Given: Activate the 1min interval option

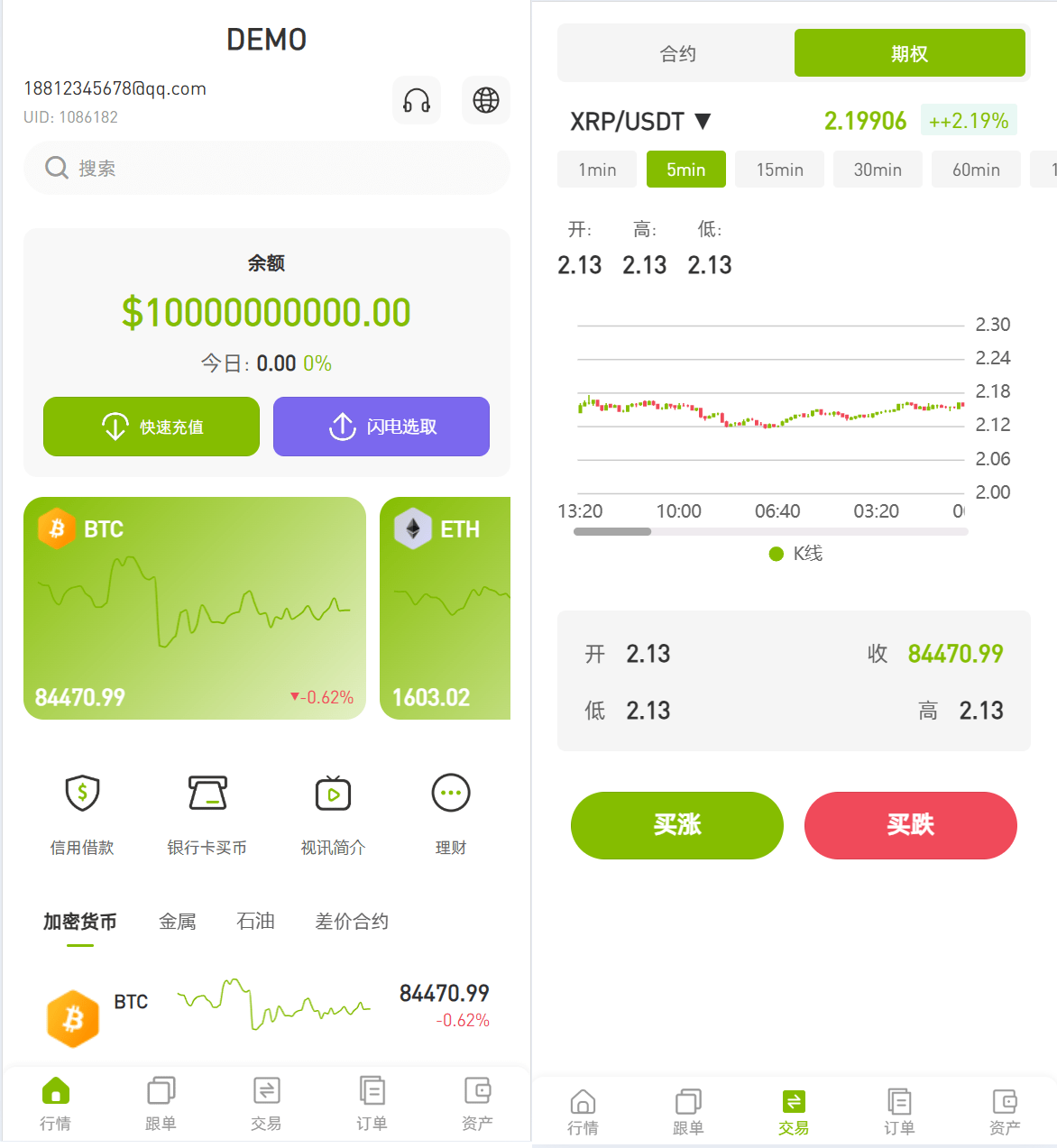Looking at the screenshot, I should coord(596,169).
